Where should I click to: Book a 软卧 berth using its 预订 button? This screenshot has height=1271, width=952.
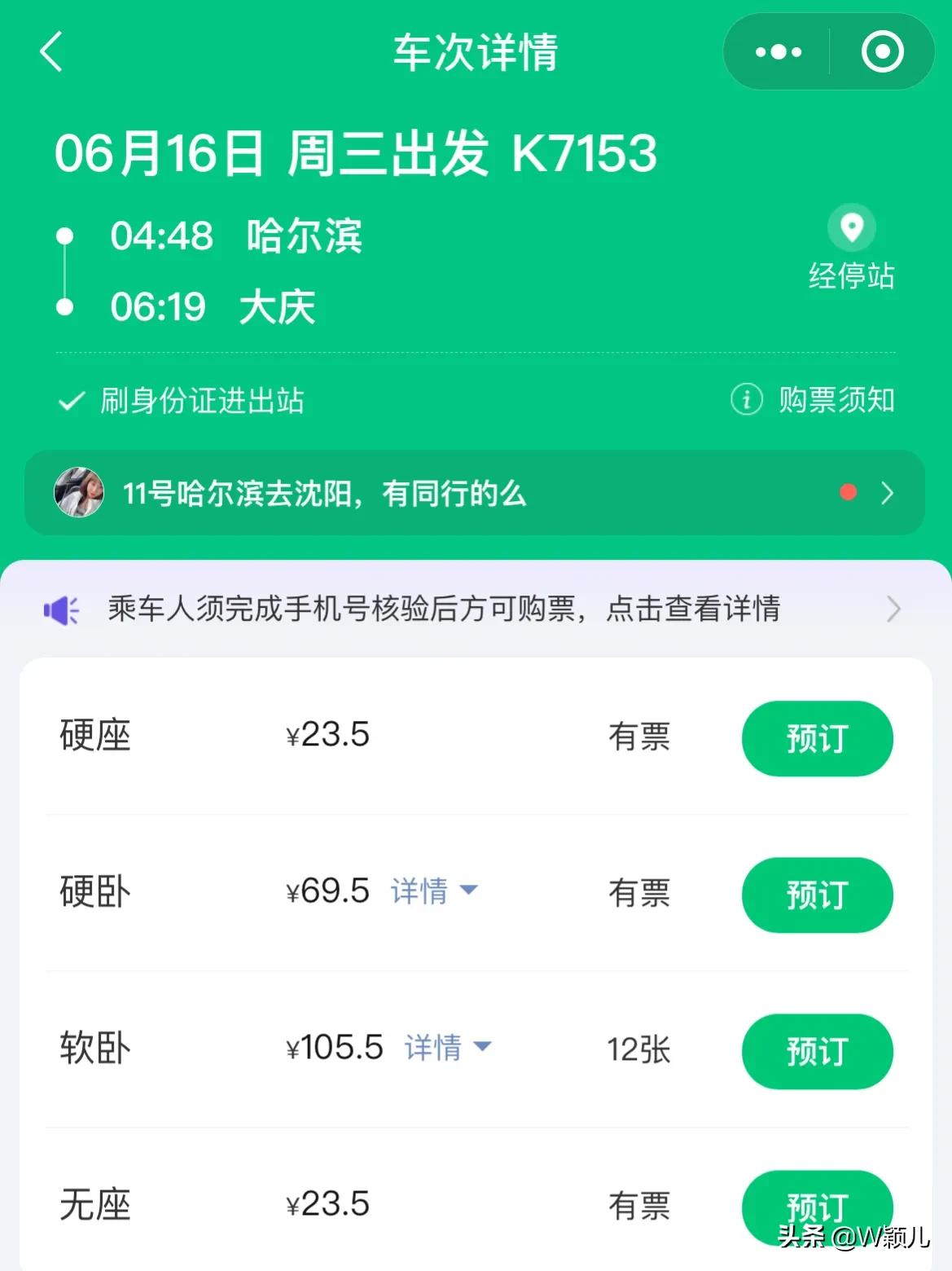(x=817, y=1052)
